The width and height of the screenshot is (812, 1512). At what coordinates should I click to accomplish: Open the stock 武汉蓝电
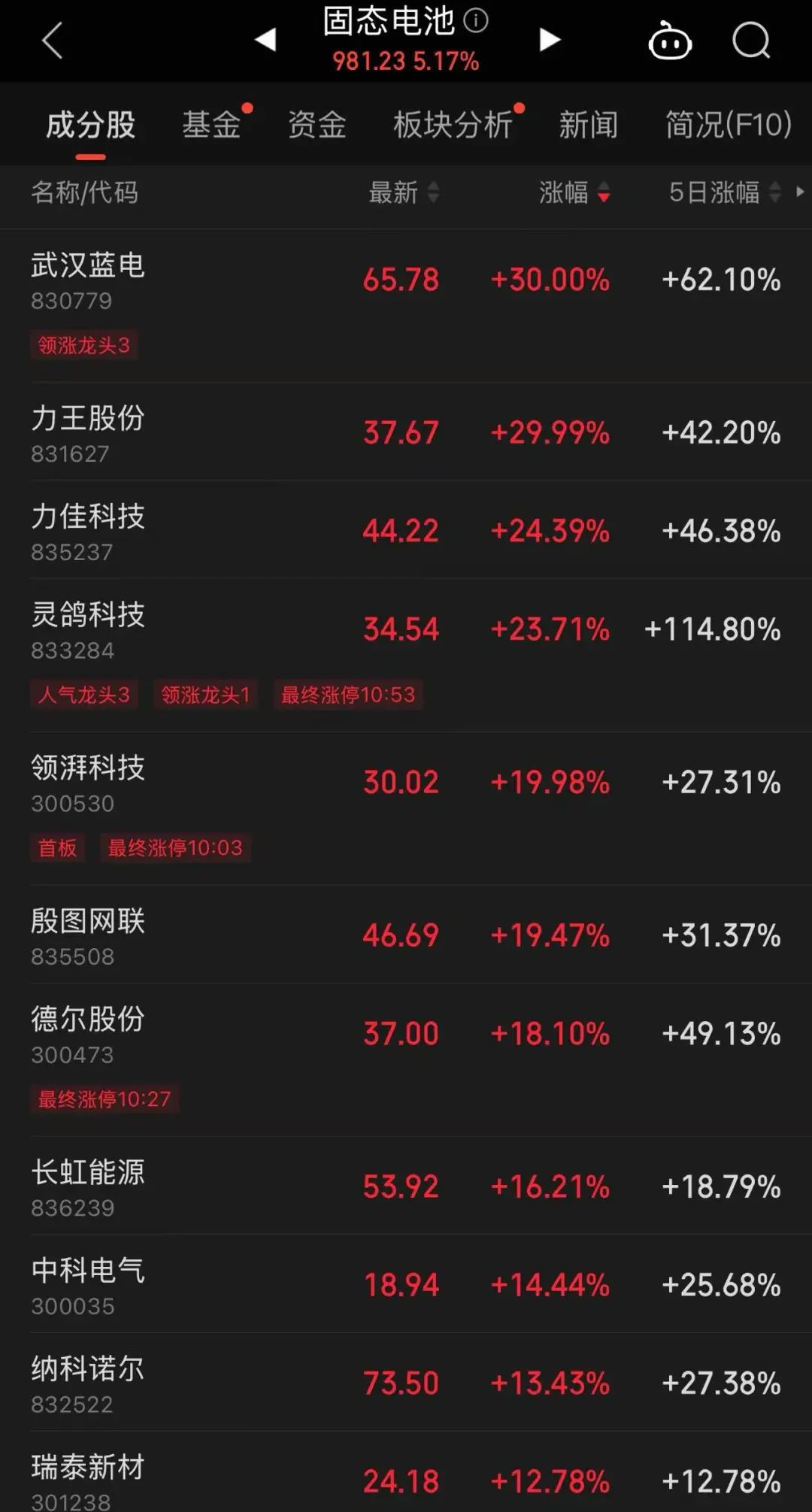(x=406, y=305)
